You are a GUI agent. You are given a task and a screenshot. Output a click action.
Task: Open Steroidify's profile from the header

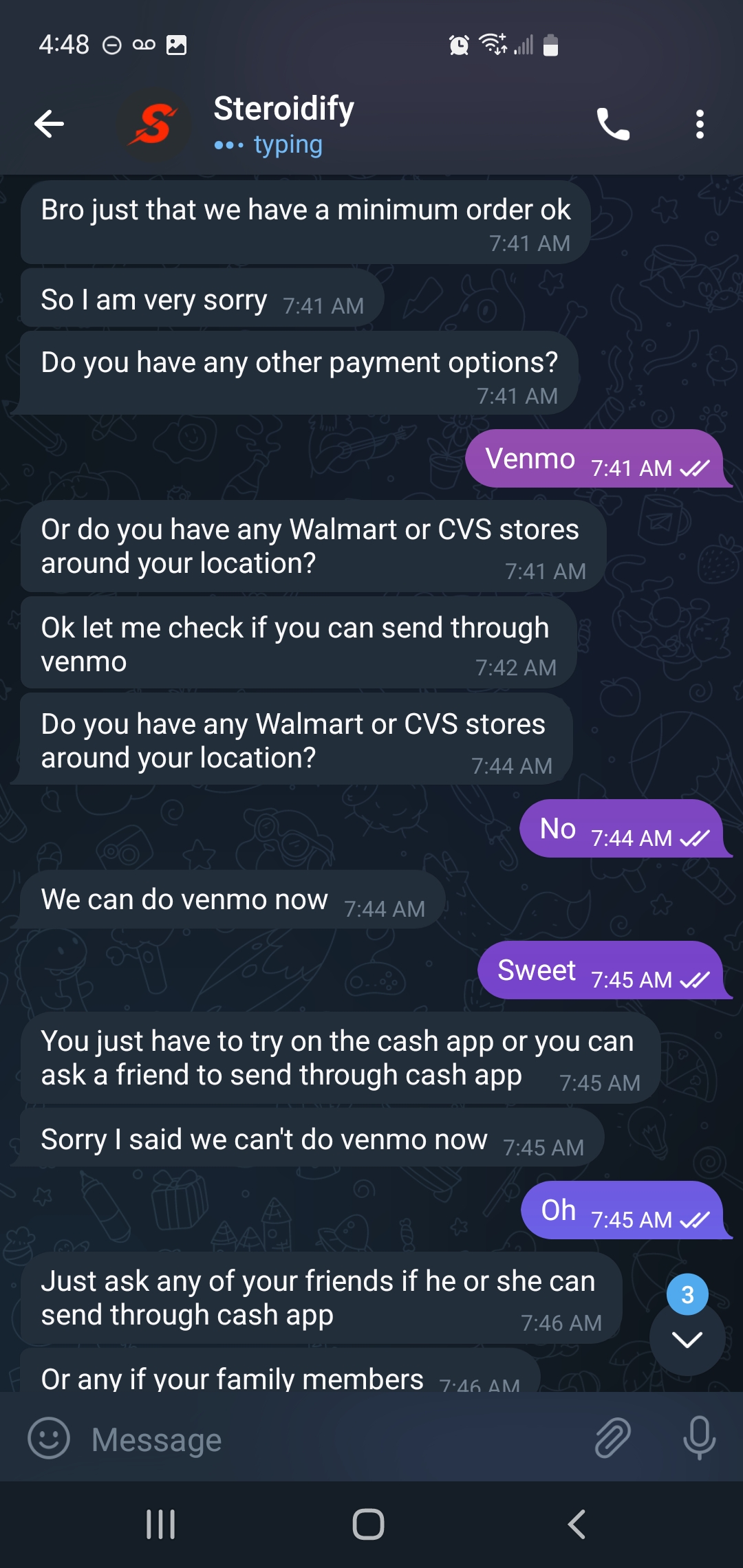pos(283,124)
